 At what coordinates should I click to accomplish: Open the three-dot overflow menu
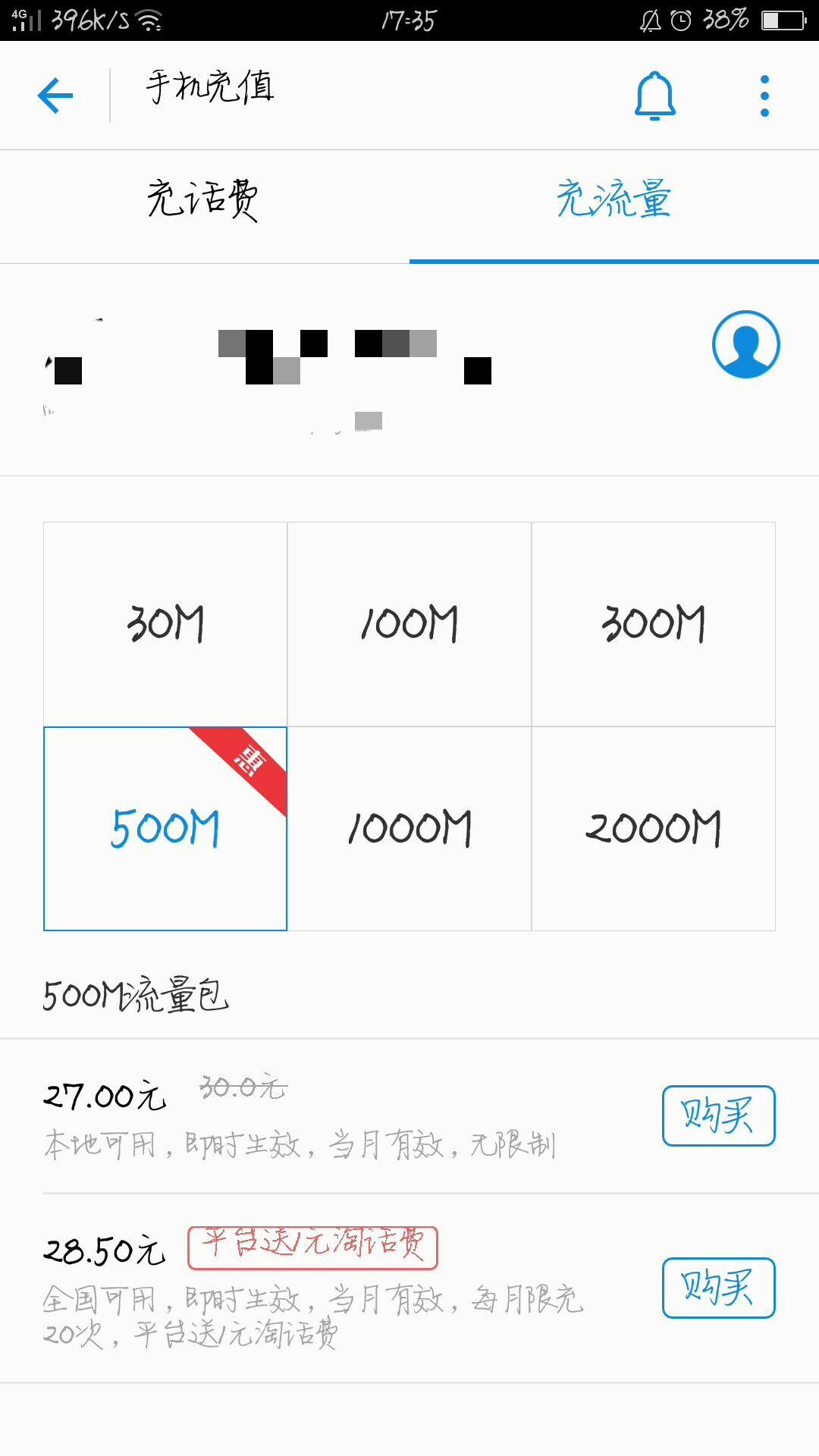764,96
